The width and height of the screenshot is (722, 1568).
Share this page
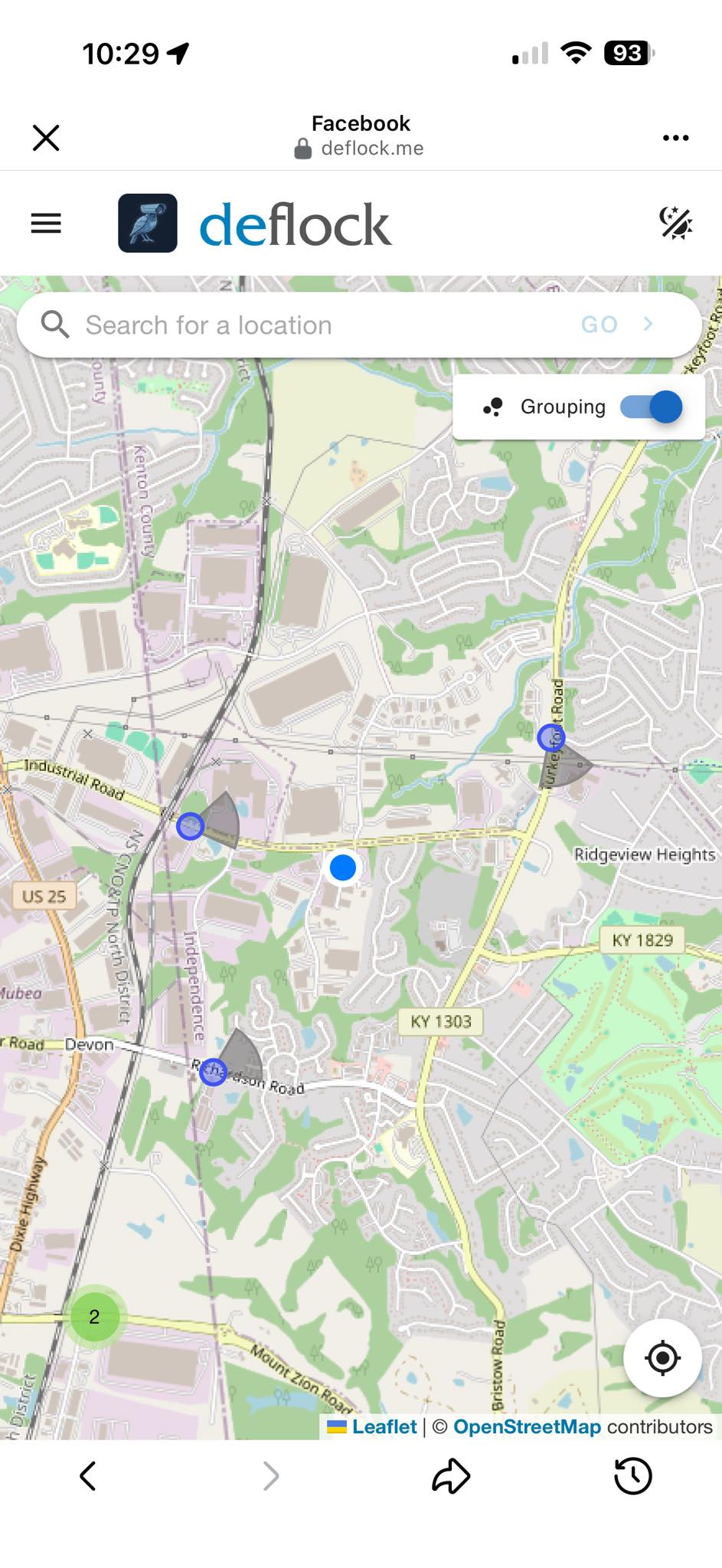click(451, 1476)
